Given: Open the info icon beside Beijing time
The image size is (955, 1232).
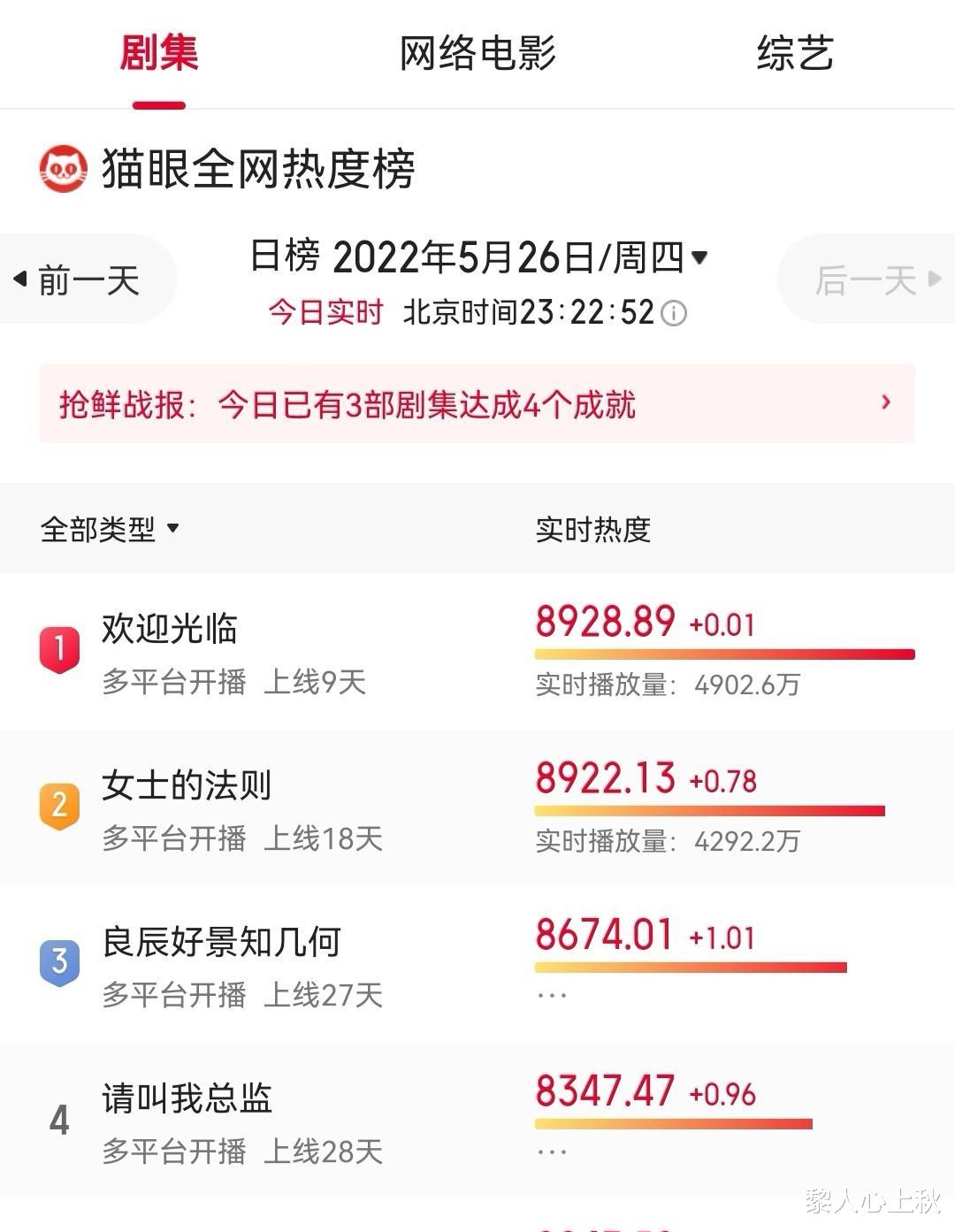Looking at the screenshot, I should 672,312.
